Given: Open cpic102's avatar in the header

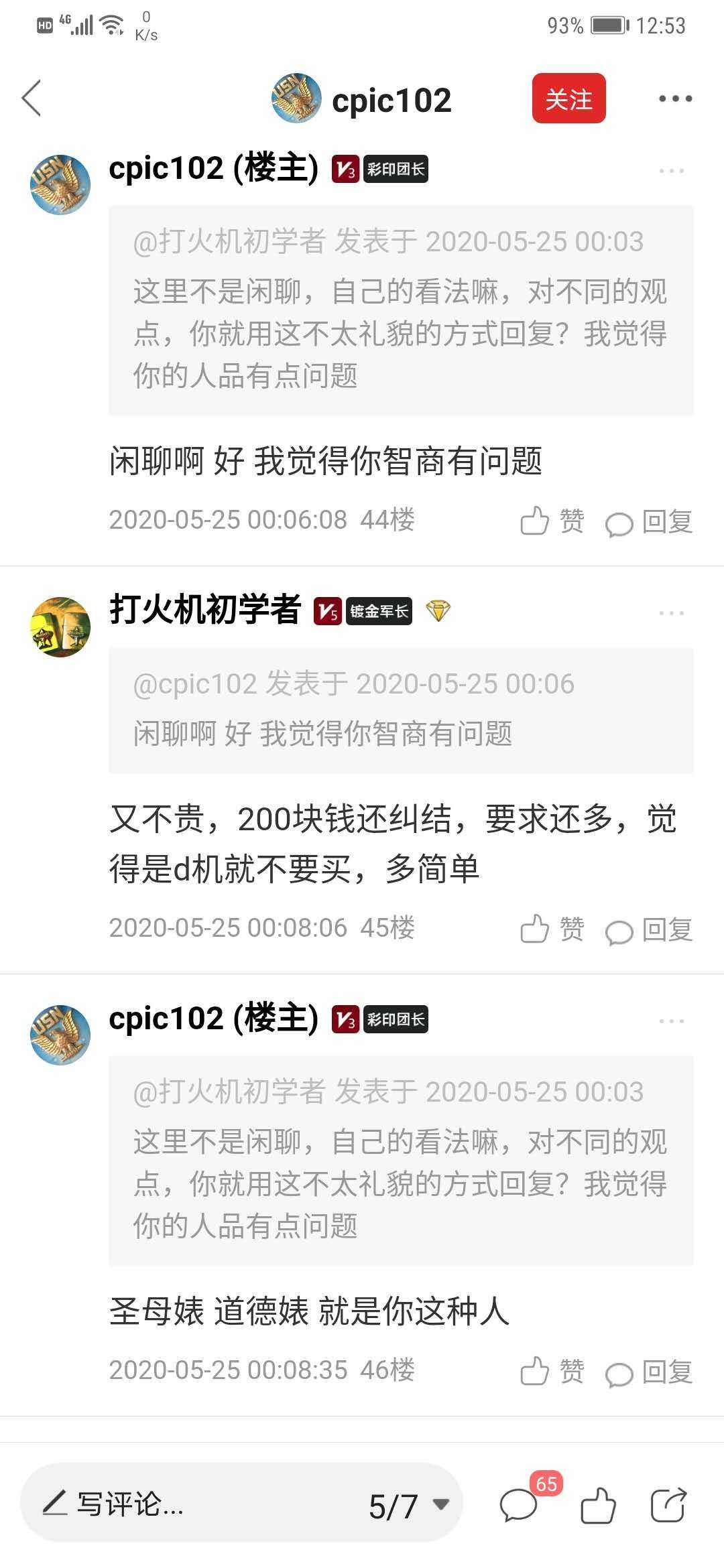Looking at the screenshot, I should pyautogui.click(x=296, y=99).
